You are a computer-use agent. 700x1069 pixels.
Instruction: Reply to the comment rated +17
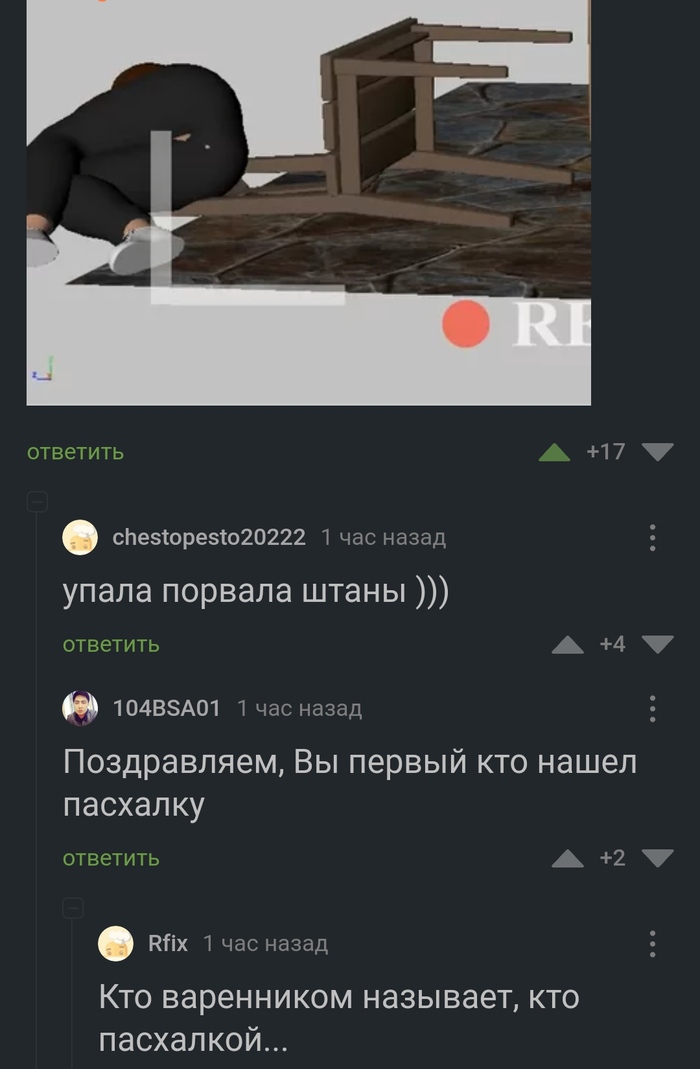point(75,452)
